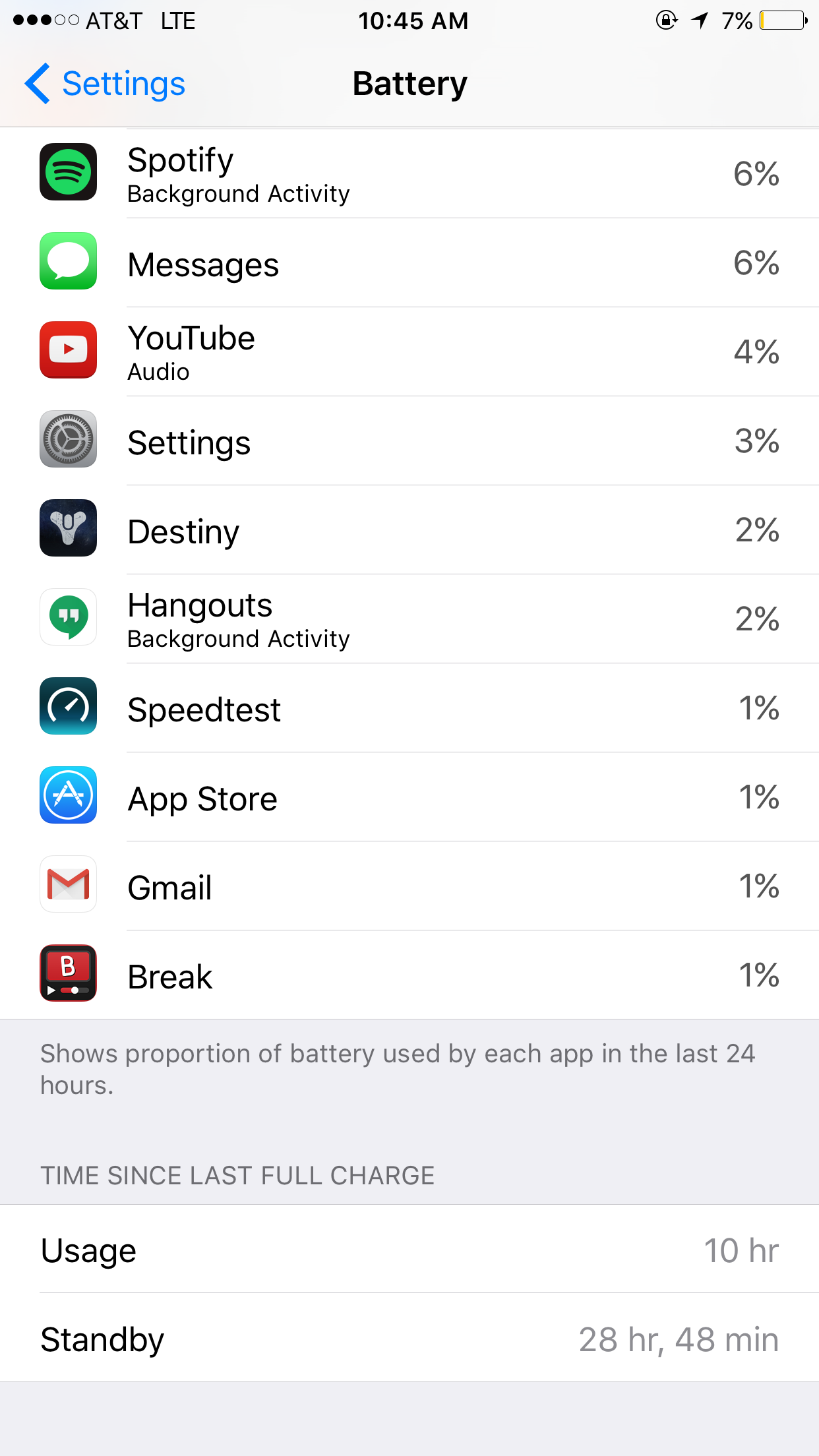The width and height of the screenshot is (819, 1456).
Task: Tap the Spotify battery usage row
Action: click(x=409, y=173)
